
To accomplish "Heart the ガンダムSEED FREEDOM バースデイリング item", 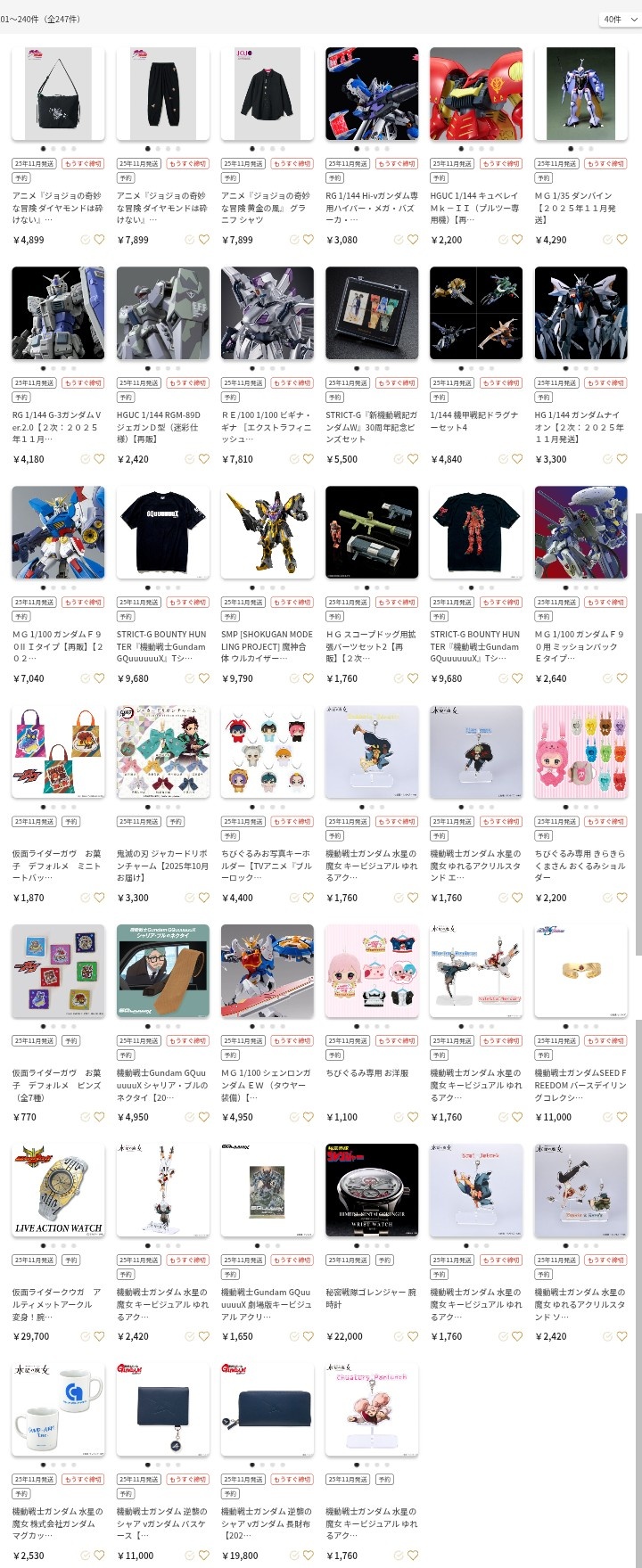I will [x=621, y=1117].
